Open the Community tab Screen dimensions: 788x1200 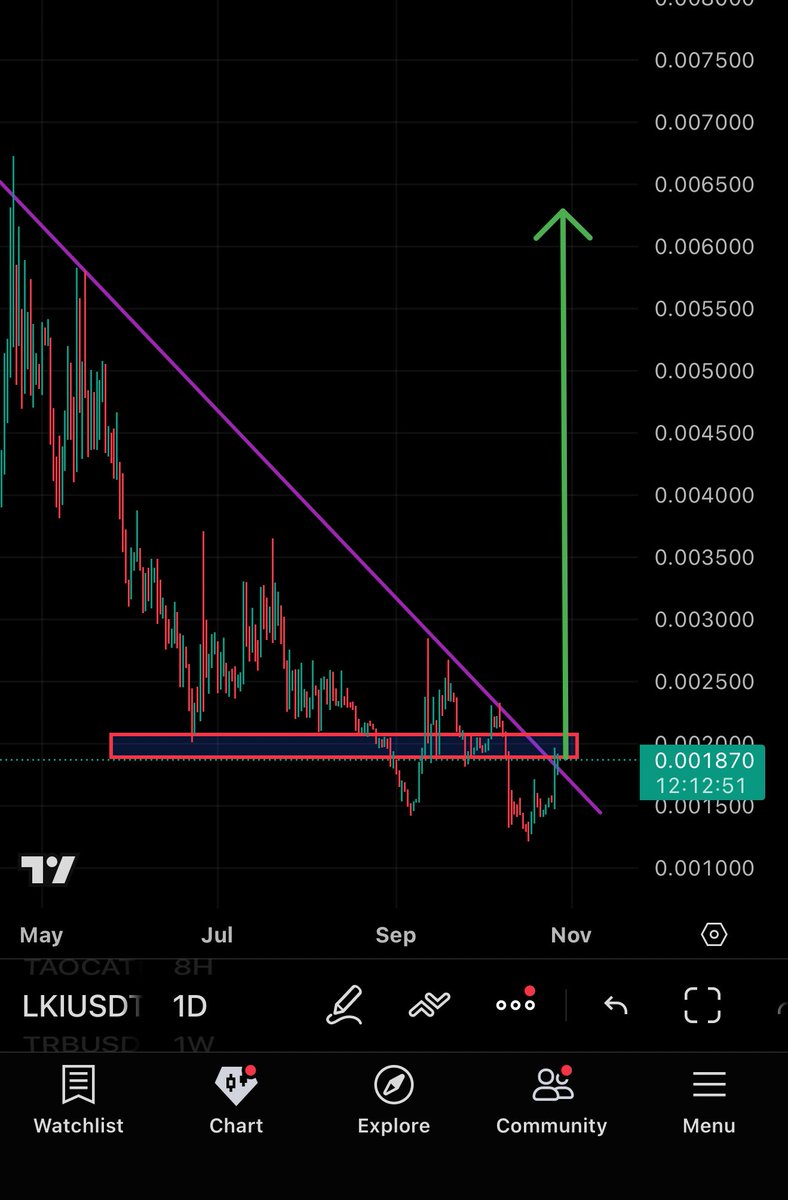551,1100
